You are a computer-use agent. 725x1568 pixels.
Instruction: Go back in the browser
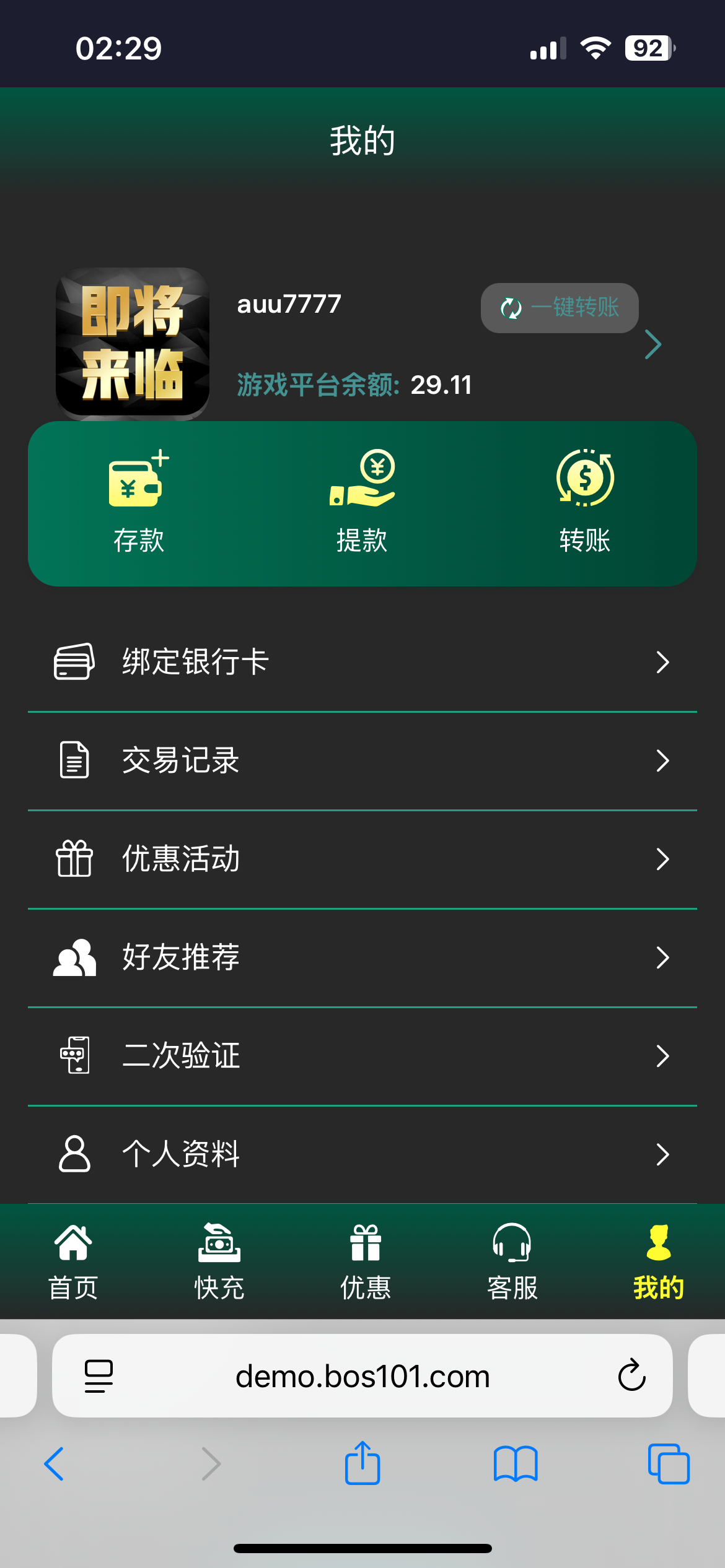click(x=55, y=1464)
